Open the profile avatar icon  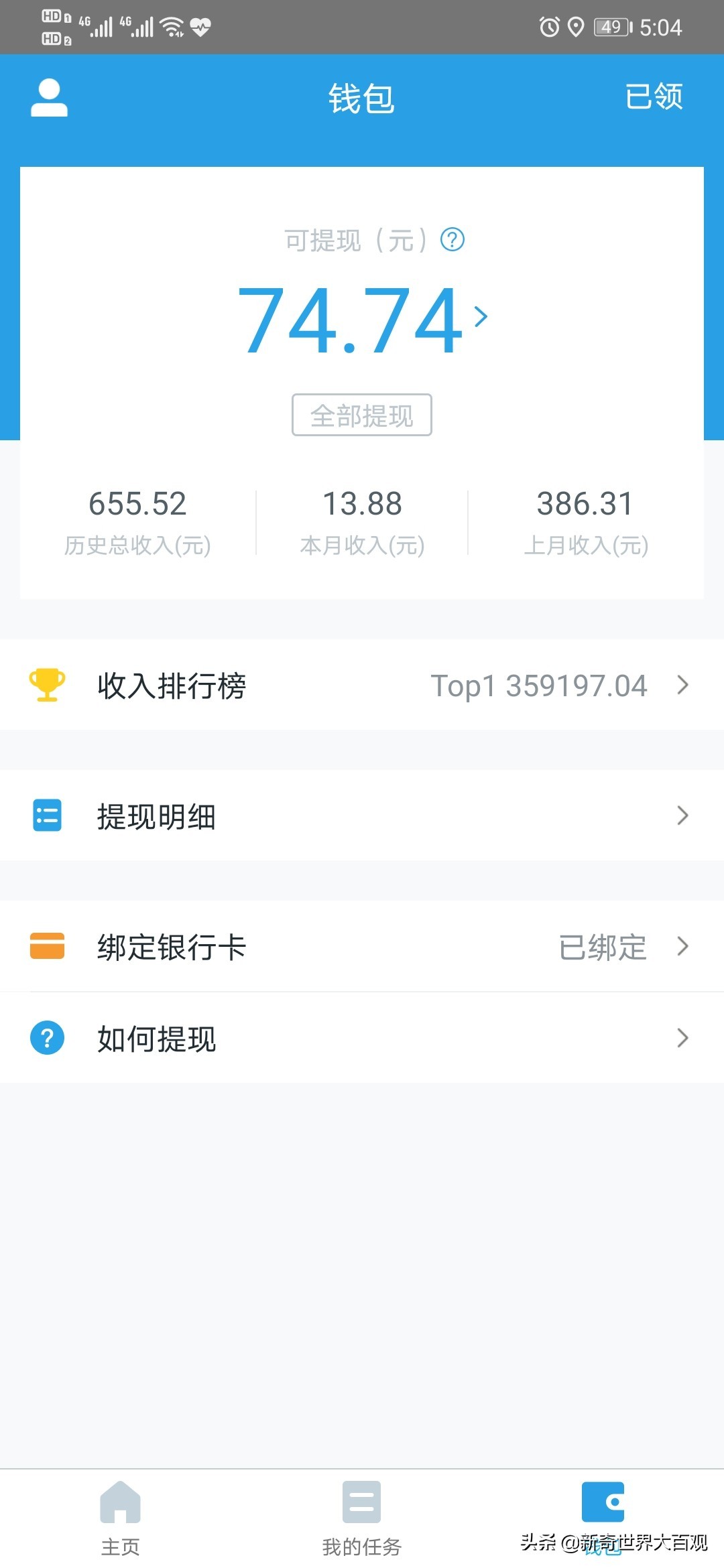tap(49, 98)
